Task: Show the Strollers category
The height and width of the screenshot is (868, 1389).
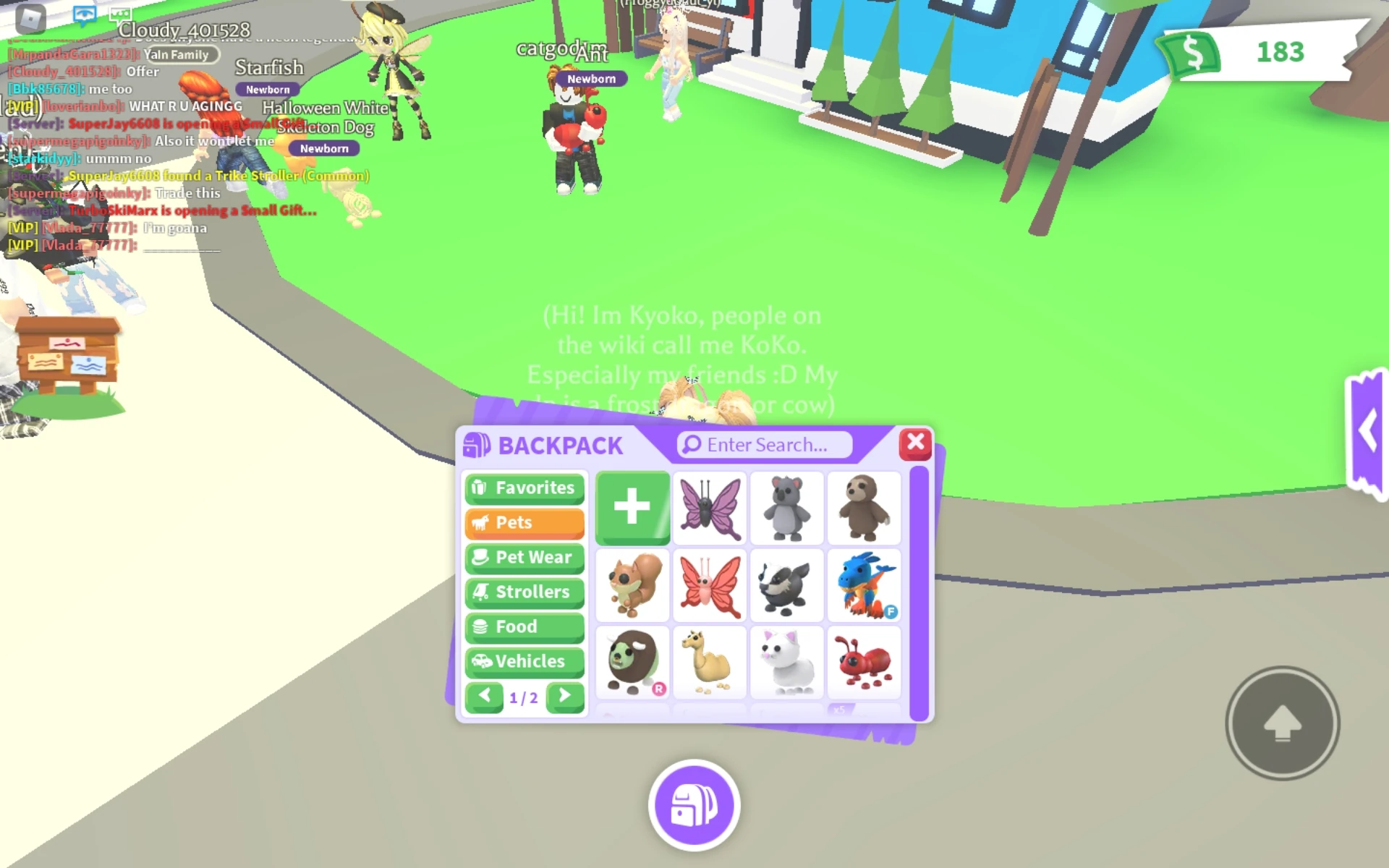Action: [524, 592]
